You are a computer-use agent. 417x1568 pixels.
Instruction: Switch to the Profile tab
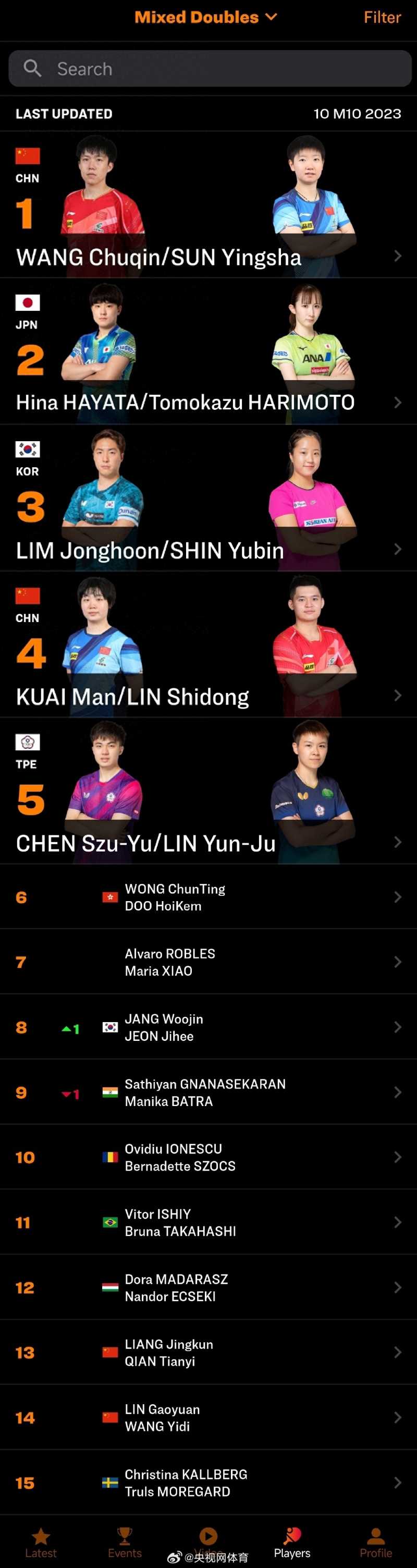[x=376, y=1543]
